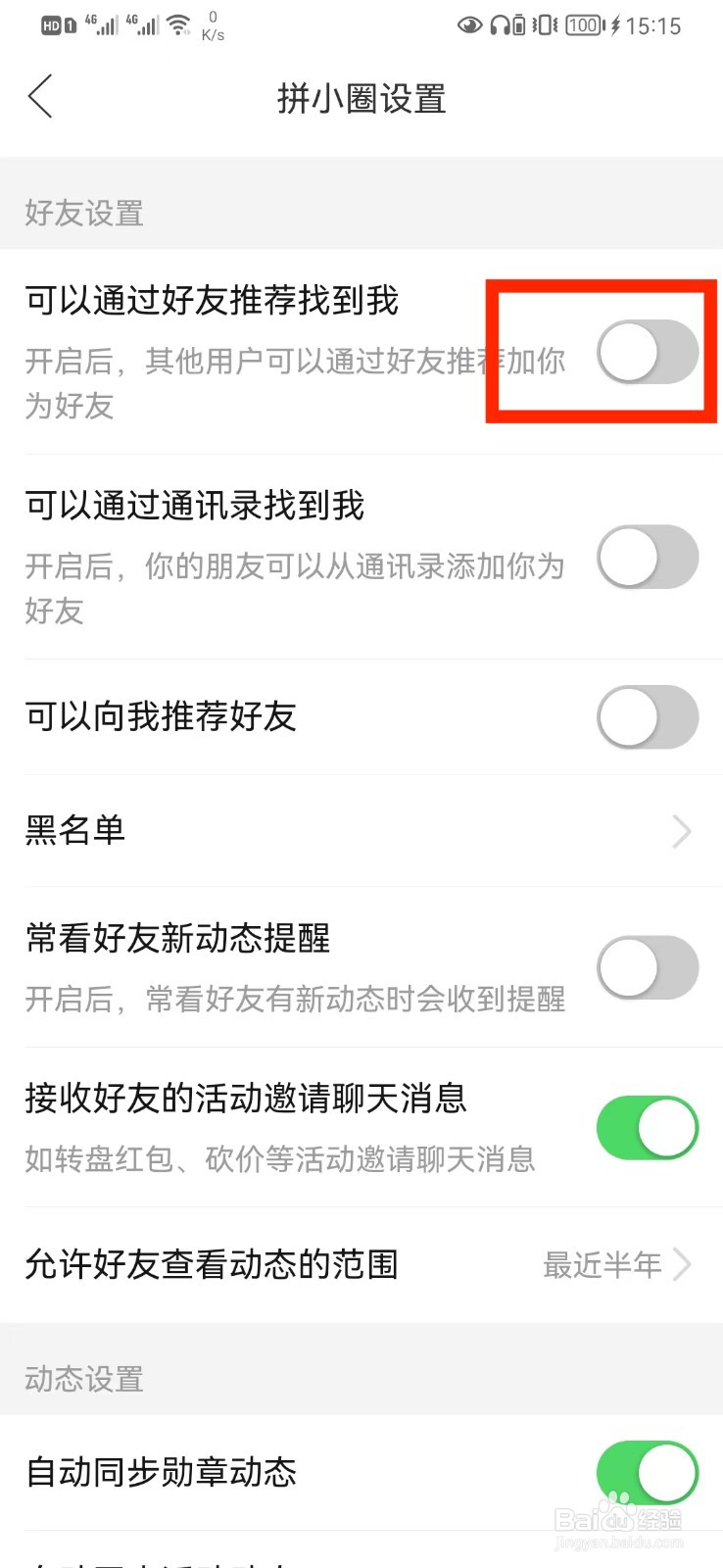The width and height of the screenshot is (723, 1568).
Task: Expand the 黑名单 blacklist entry
Action: [683, 831]
